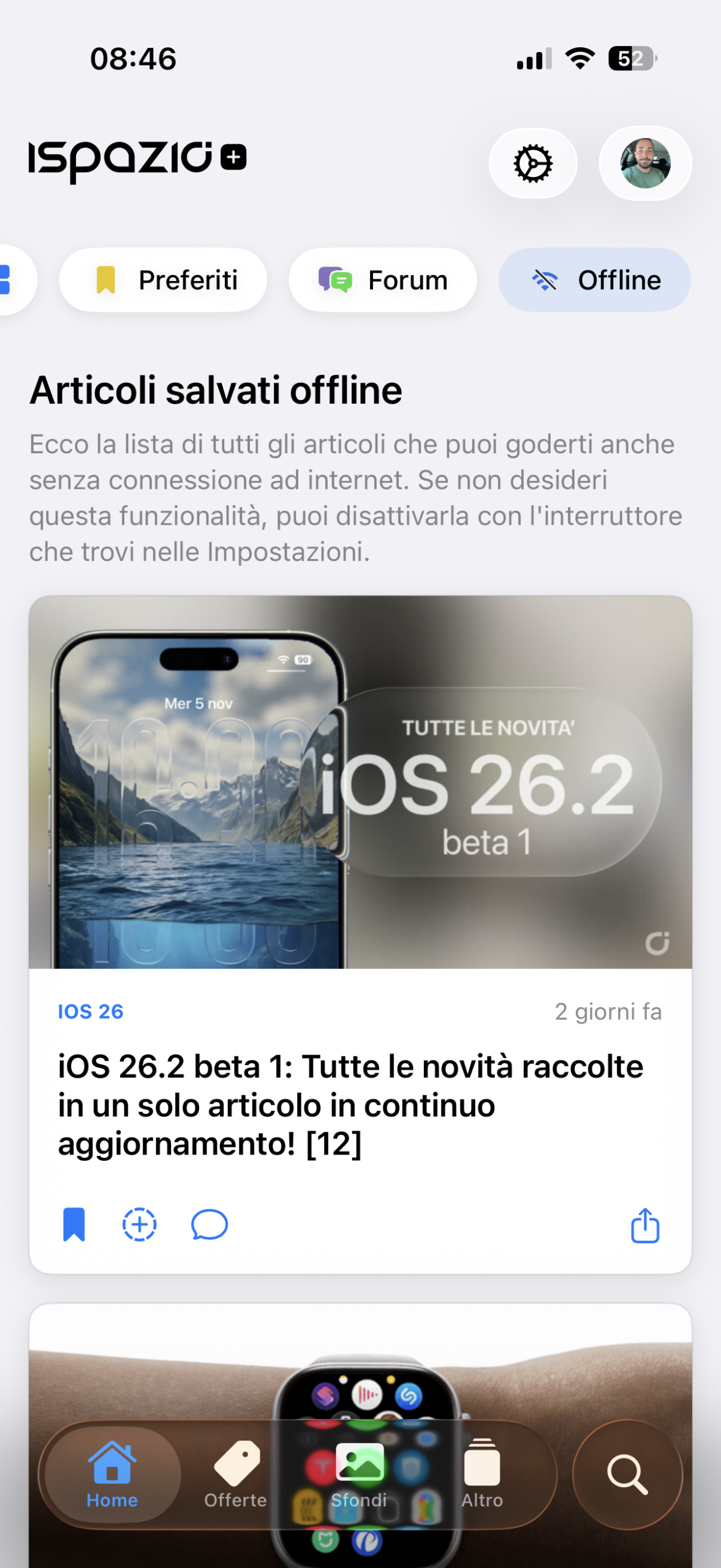Screen dimensions: 721x1568
Task: Tap the dashed plus icon under iOS 26.2 article
Action: coord(140,1224)
